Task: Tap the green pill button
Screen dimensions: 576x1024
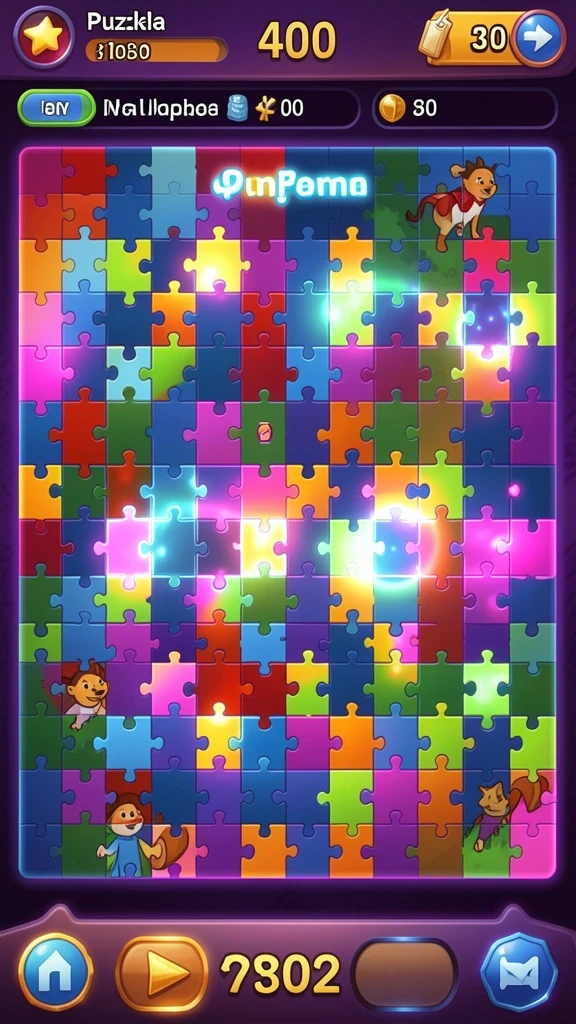Action: [56, 108]
